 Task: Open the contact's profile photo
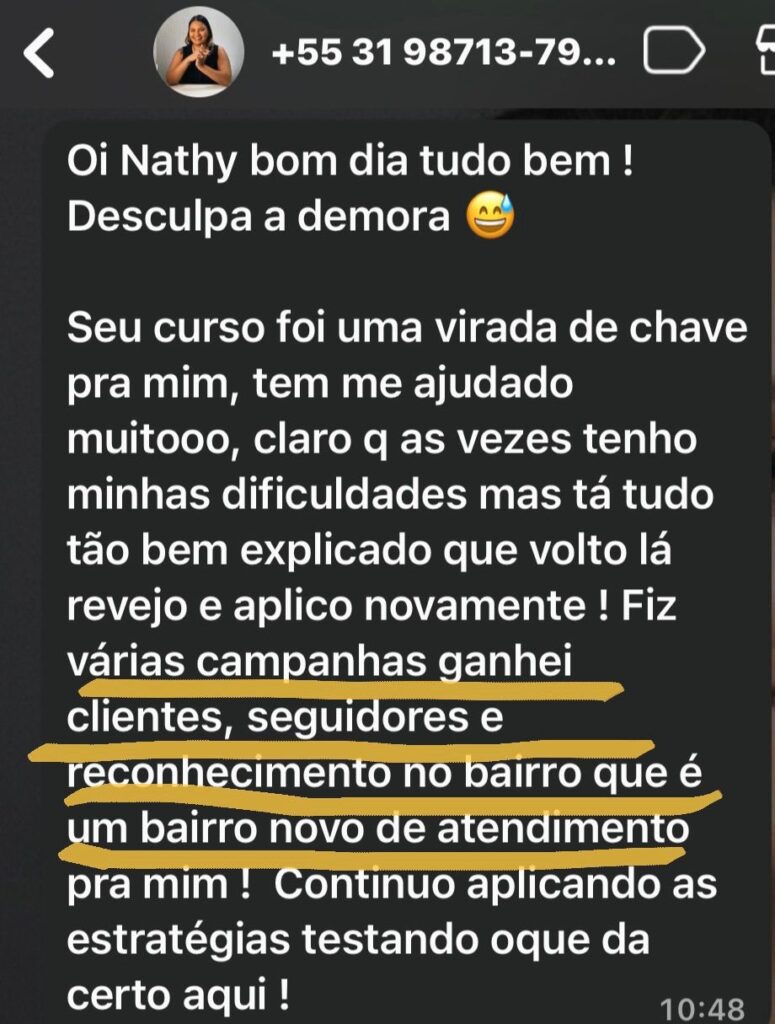click(198, 52)
